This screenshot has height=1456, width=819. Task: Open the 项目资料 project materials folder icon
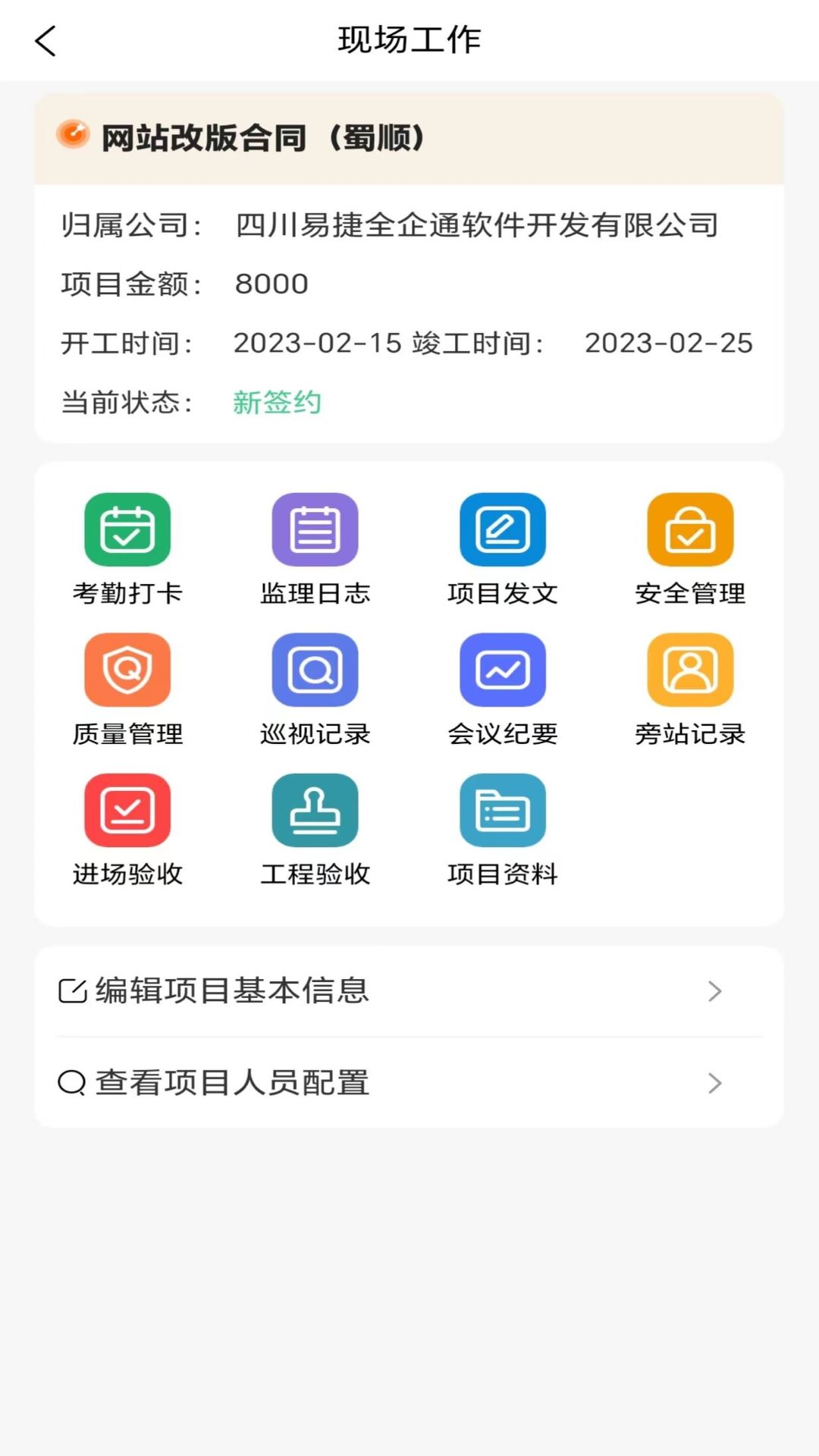coord(503,810)
